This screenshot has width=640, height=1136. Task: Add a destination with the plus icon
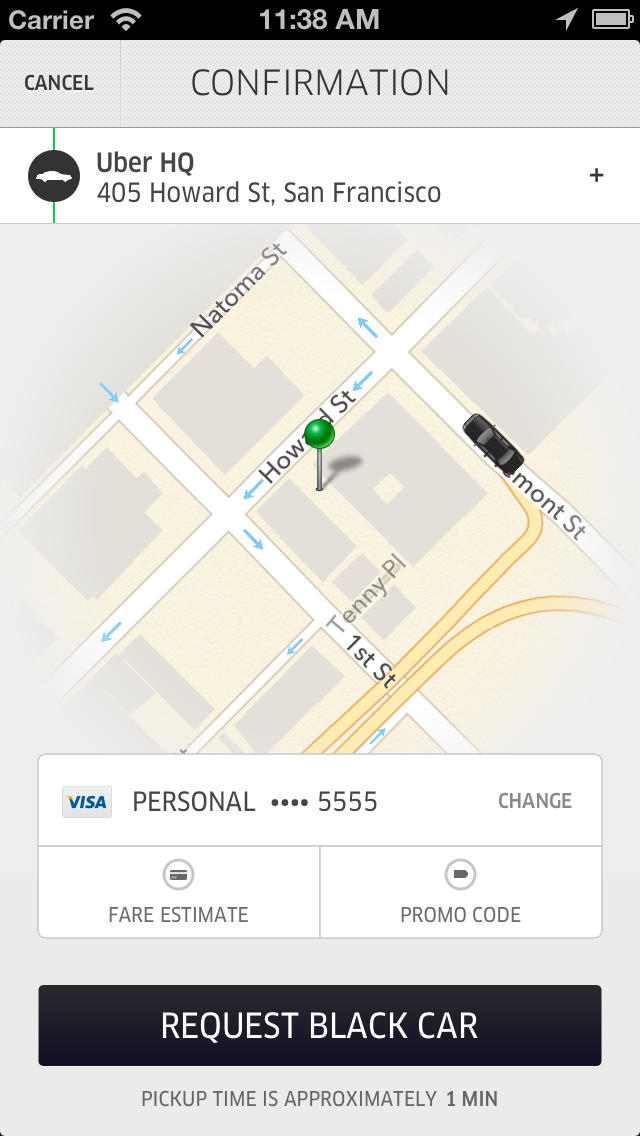(x=597, y=176)
